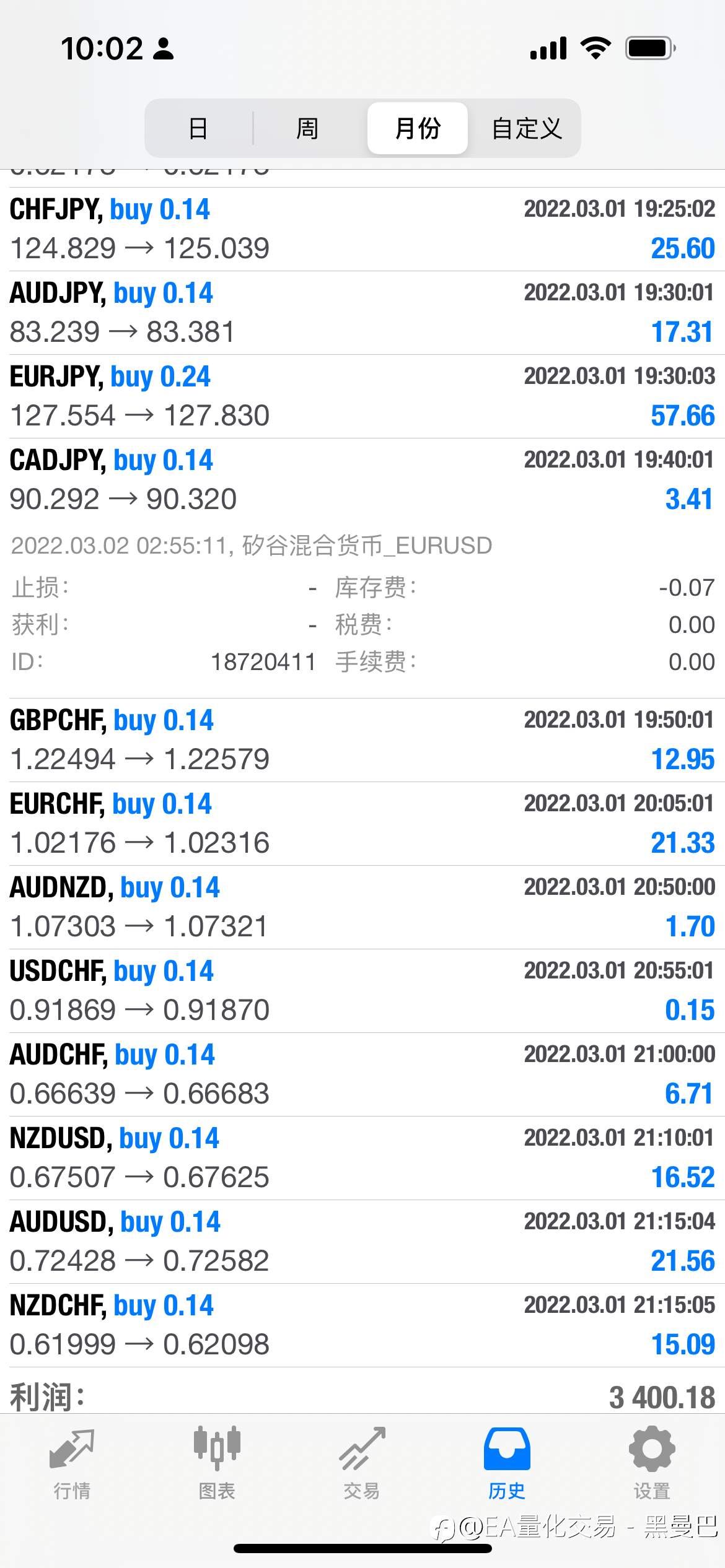Screen dimensions: 725x1568
Task: Go to the 交易 tab
Action: click(362, 1464)
